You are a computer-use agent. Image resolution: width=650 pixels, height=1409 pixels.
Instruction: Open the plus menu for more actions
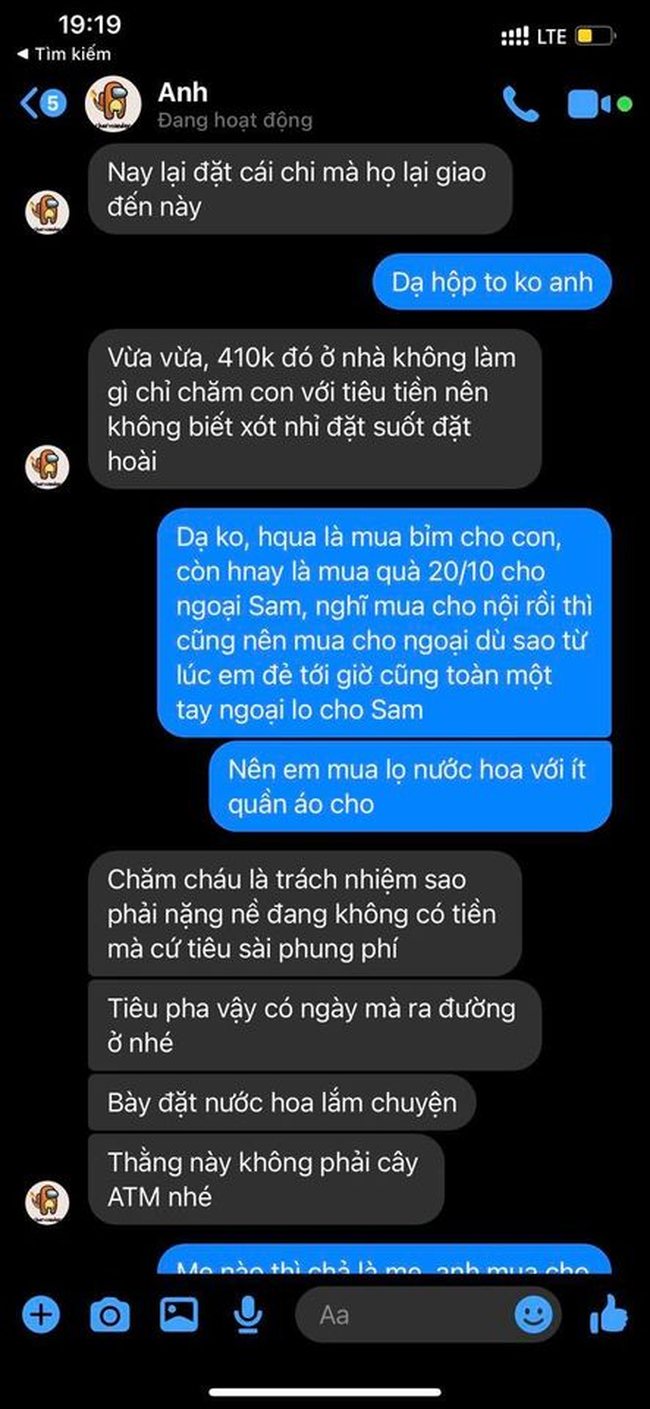tap(41, 1314)
